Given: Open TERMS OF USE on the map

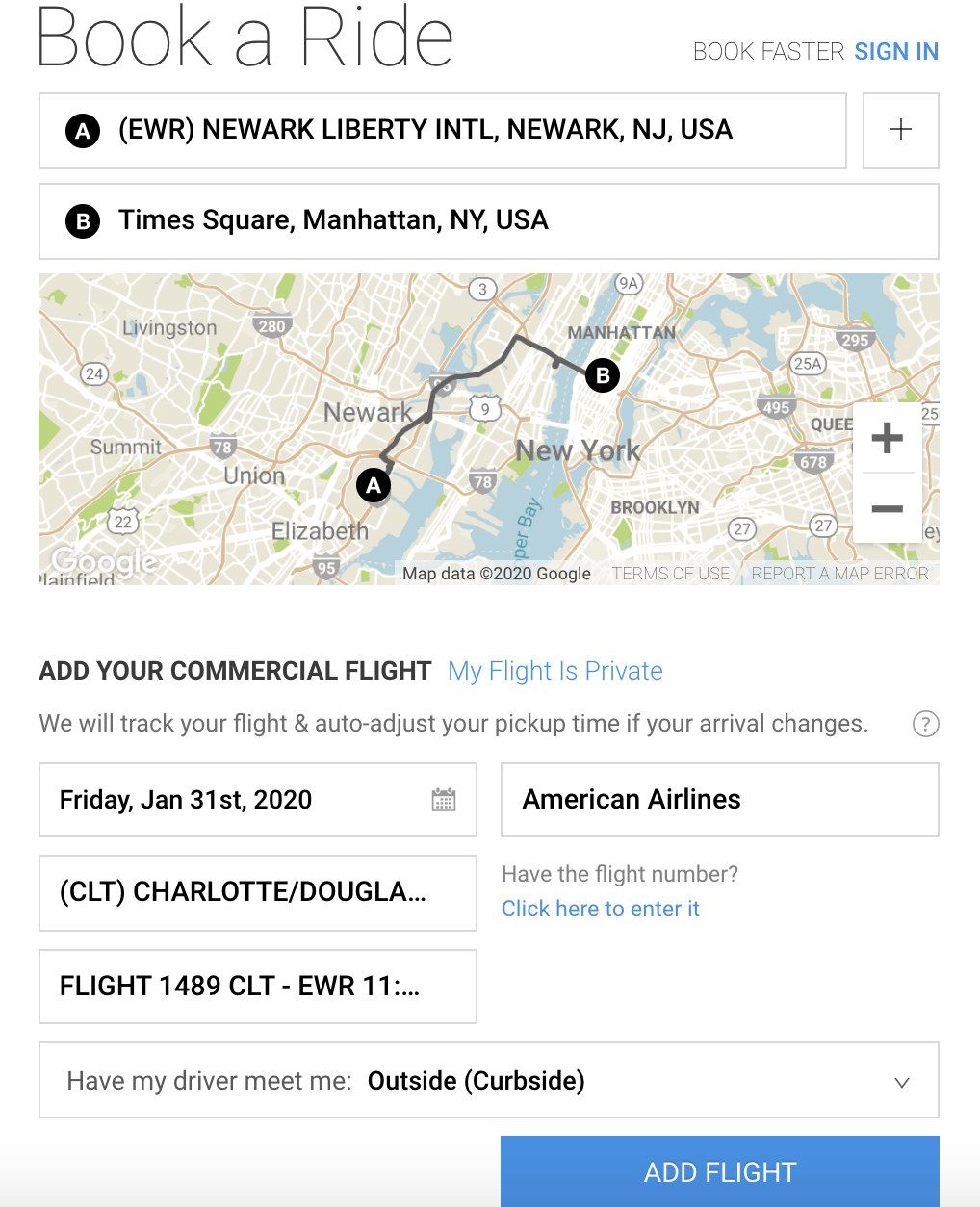Looking at the screenshot, I should pyautogui.click(x=671, y=573).
